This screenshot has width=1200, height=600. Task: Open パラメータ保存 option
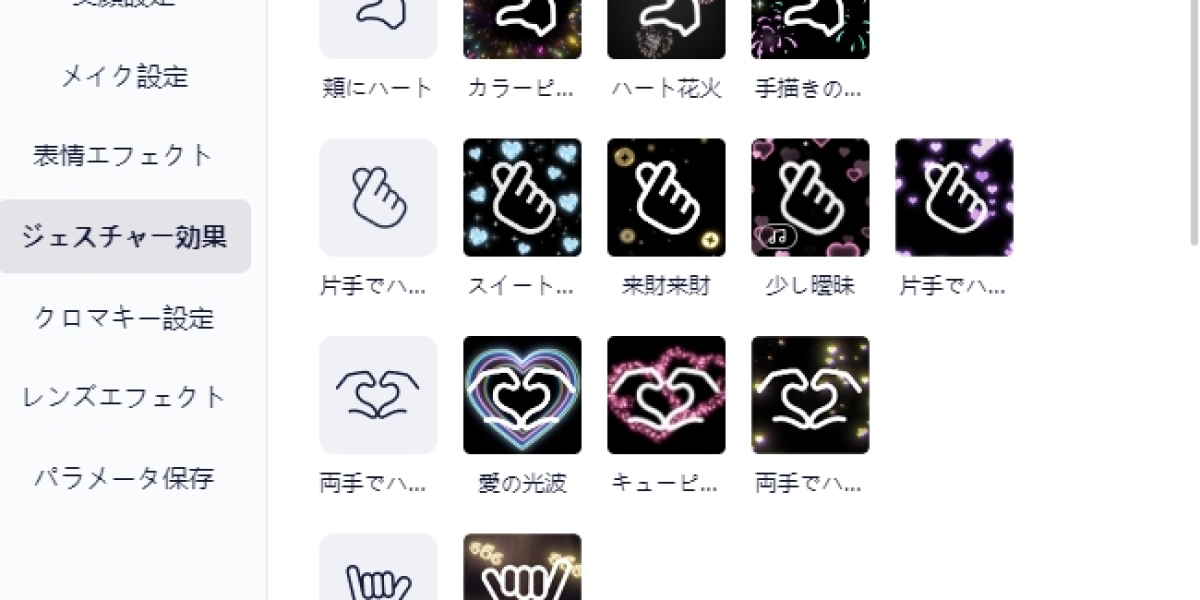125,477
